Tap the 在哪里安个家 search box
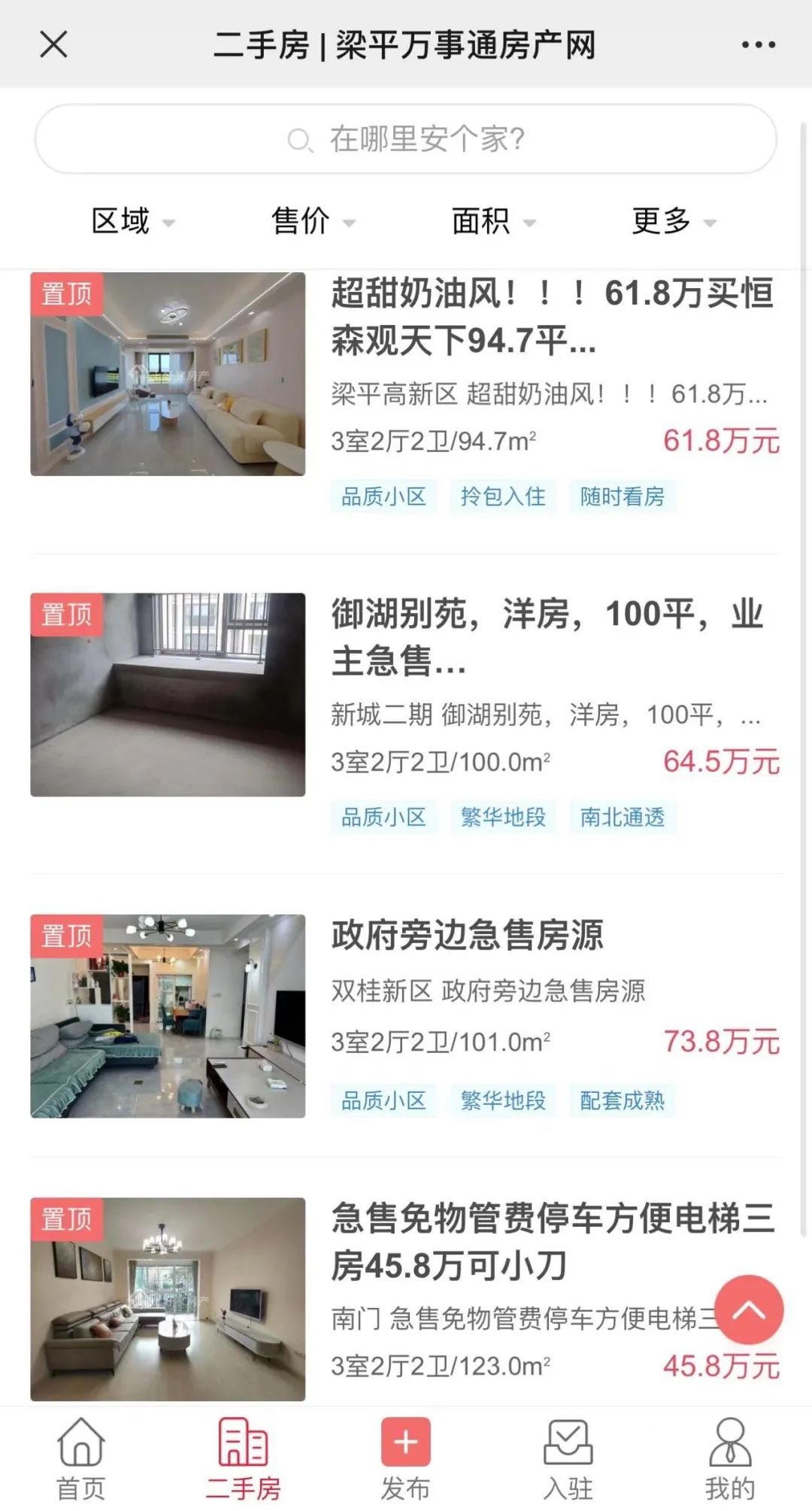Image resolution: width=812 pixels, height=1511 pixels. 406,140
